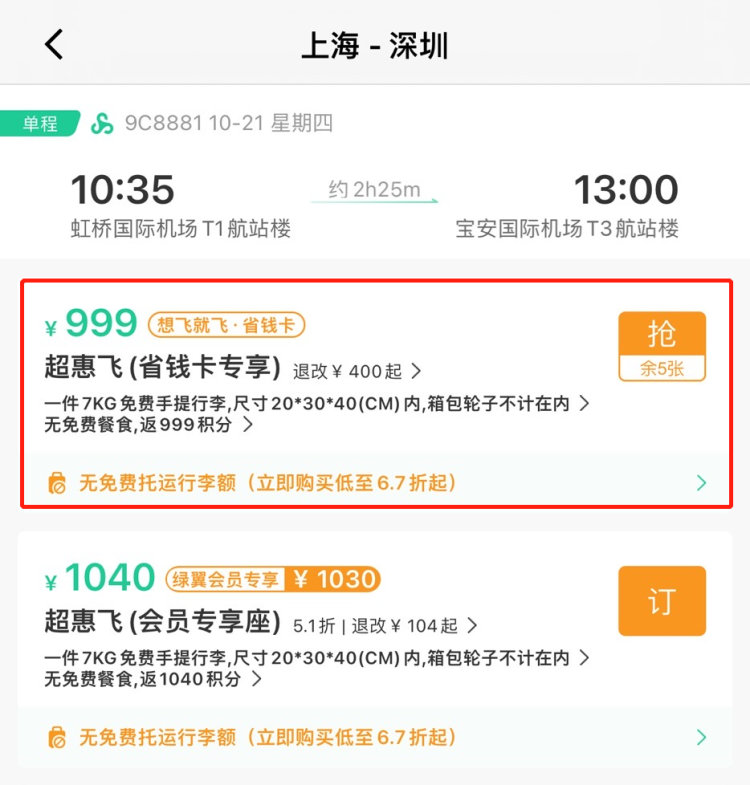Open baggage purchase banner in ¥999 card
Image resolution: width=750 pixels, height=785 pixels.
[375, 483]
